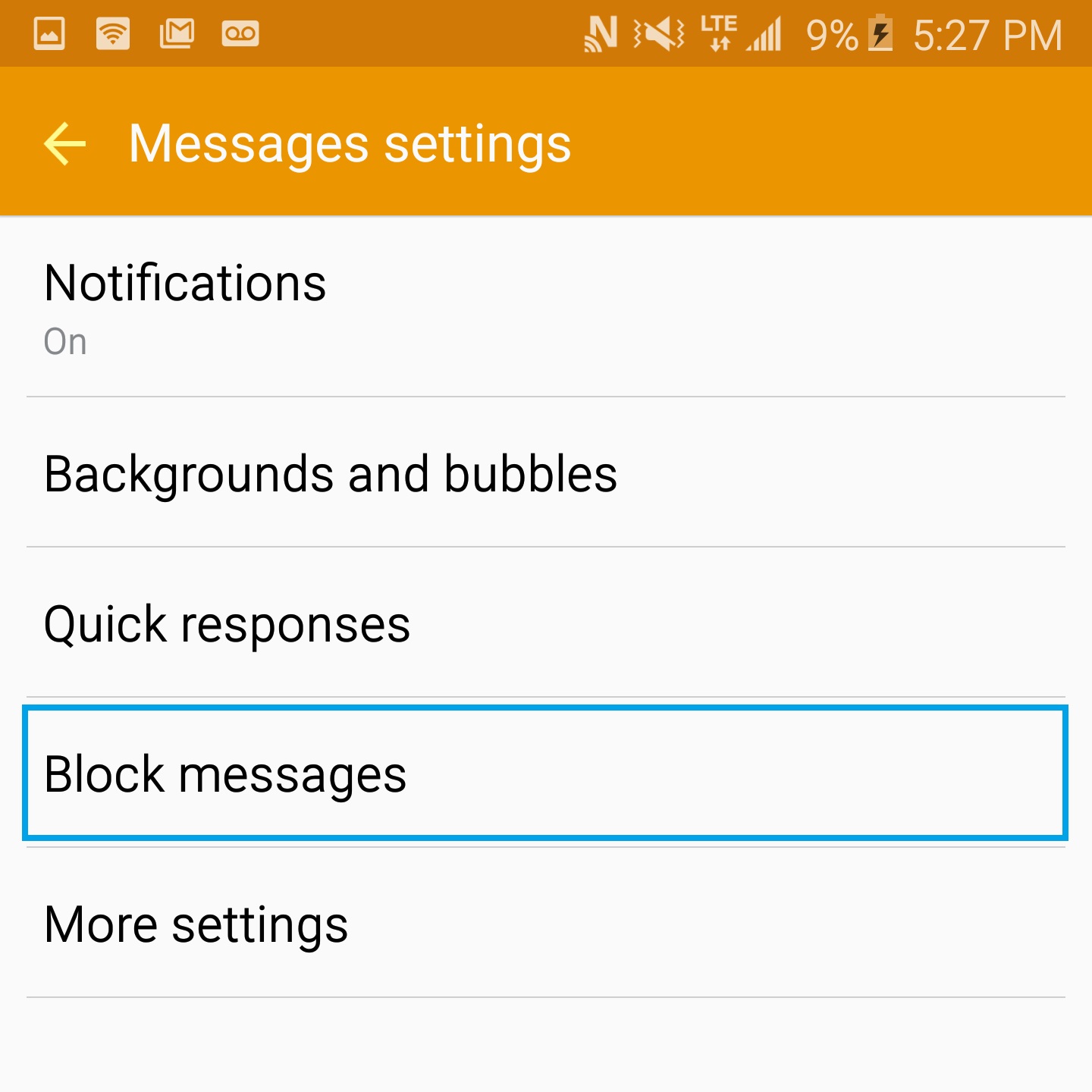Open More settings
This screenshot has height=1092, width=1092.
pos(546,924)
